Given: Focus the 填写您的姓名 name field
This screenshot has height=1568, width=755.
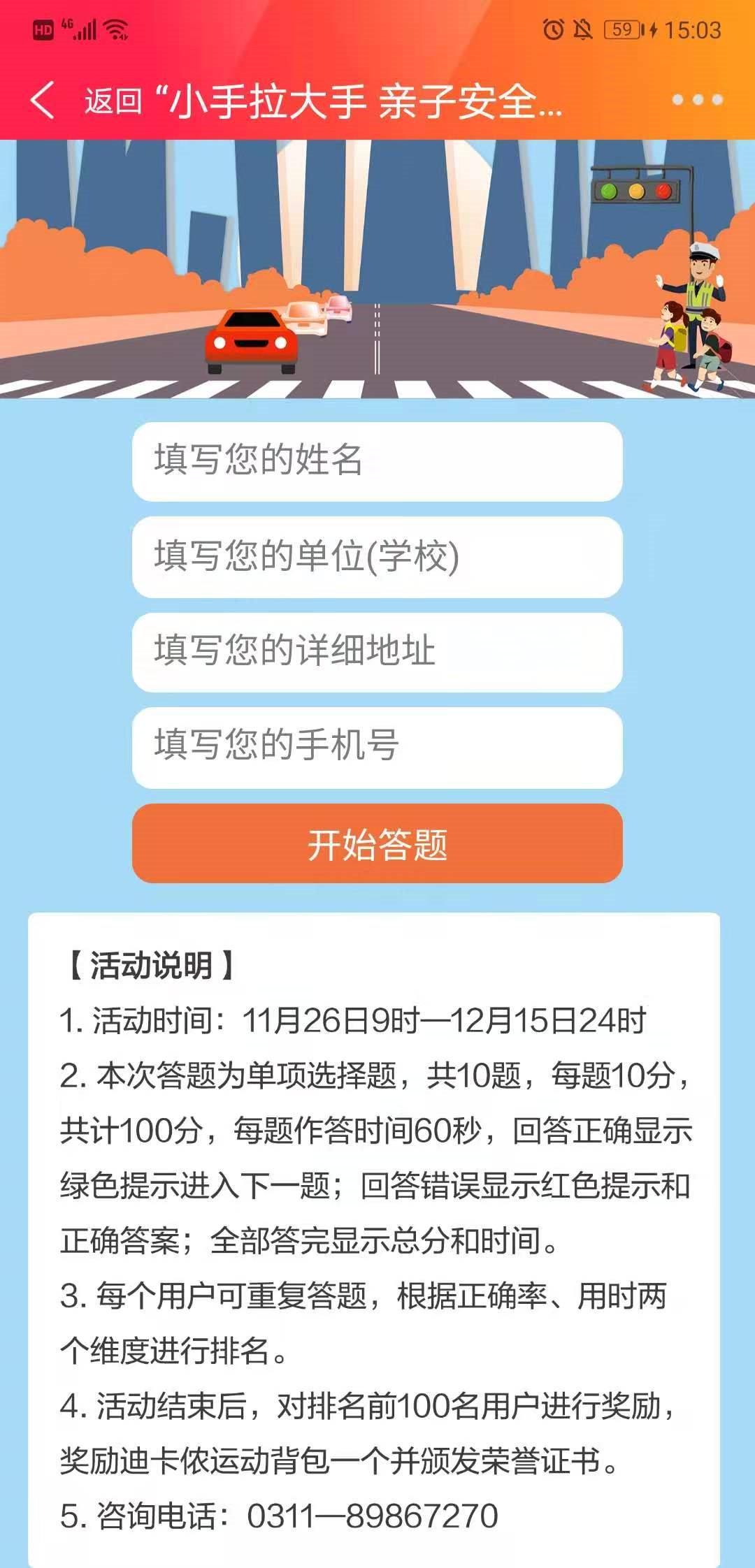Looking at the screenshot, I should point(377,461).
